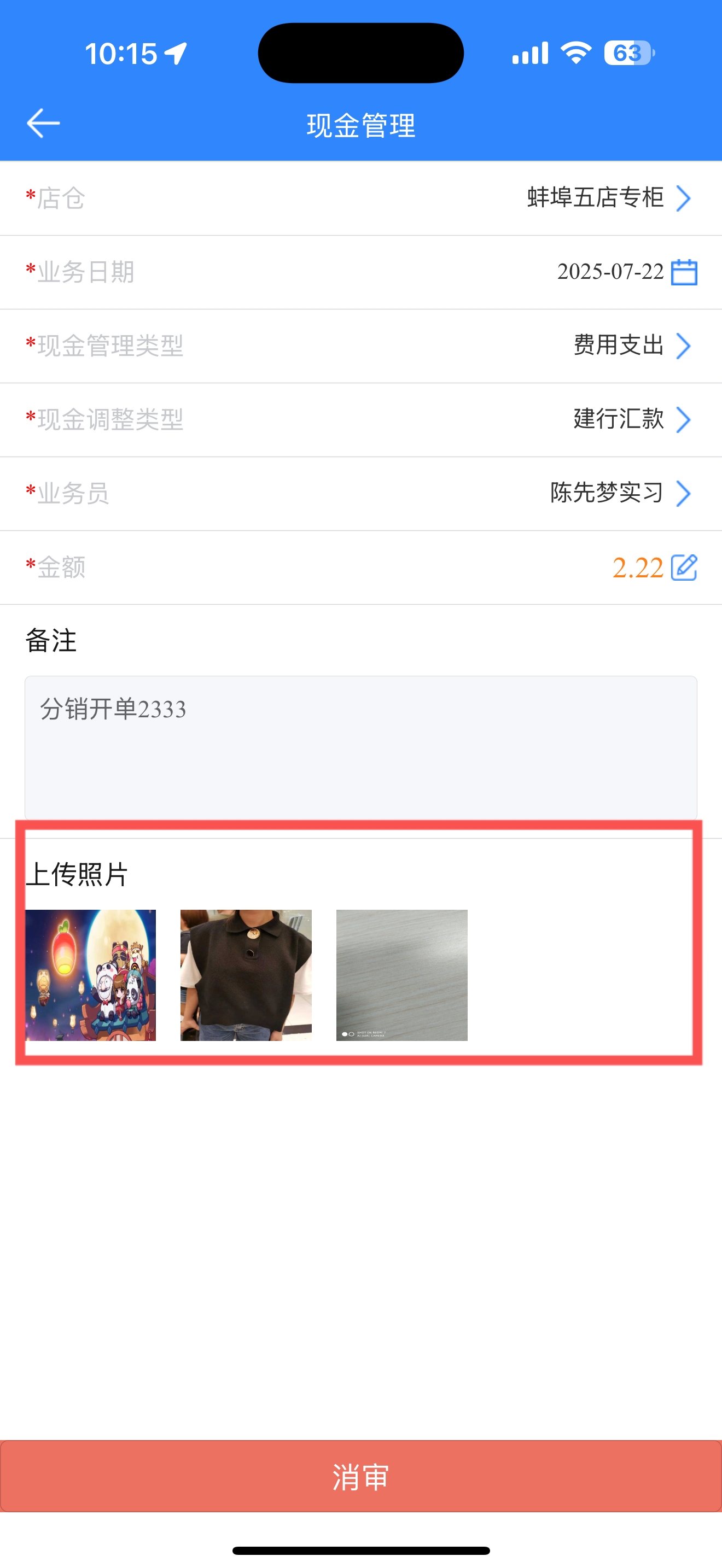Open the calendar icon for 业务日期
This screenshot has width=722, height=1568.
tap(684, 272)
